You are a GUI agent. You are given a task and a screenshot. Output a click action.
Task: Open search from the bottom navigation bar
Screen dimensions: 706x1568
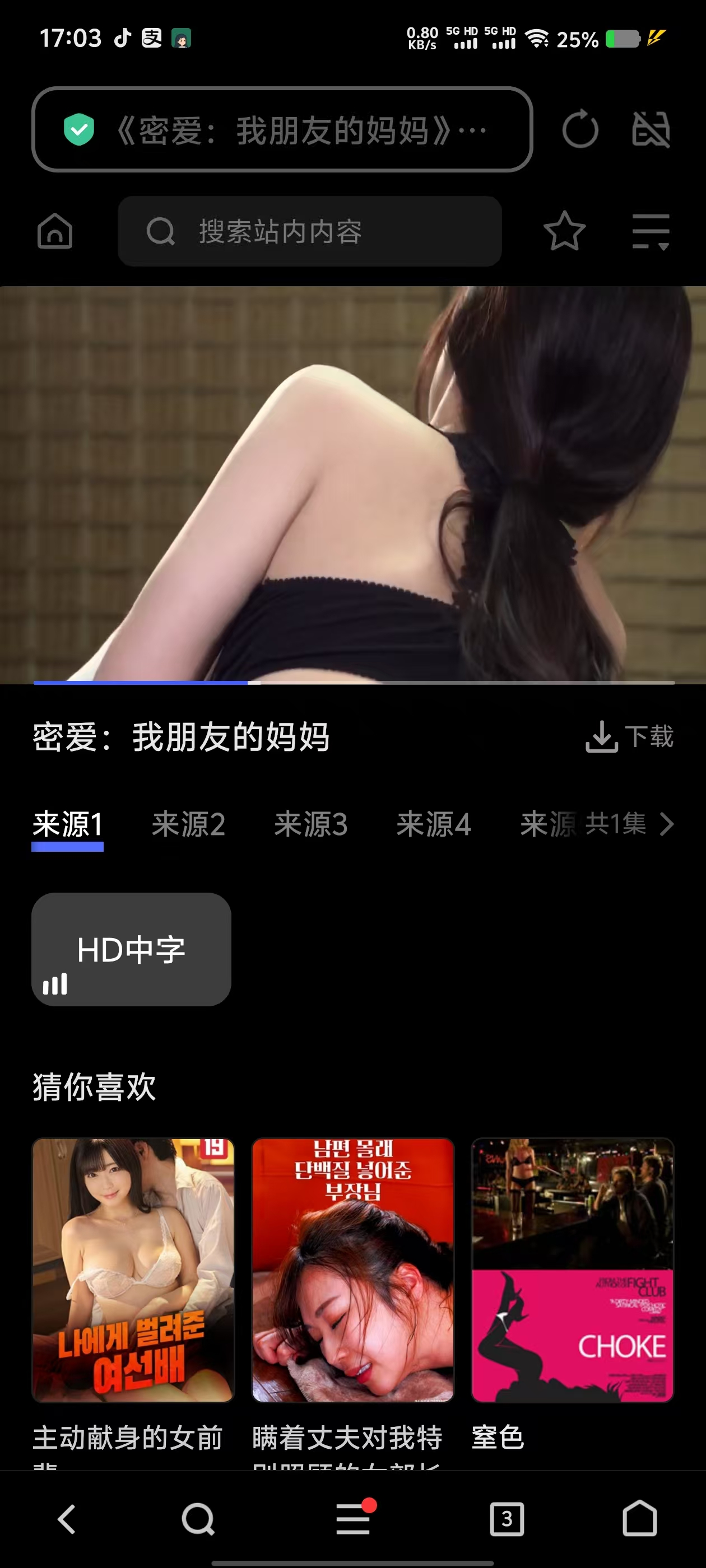(x=197, y=1518)
